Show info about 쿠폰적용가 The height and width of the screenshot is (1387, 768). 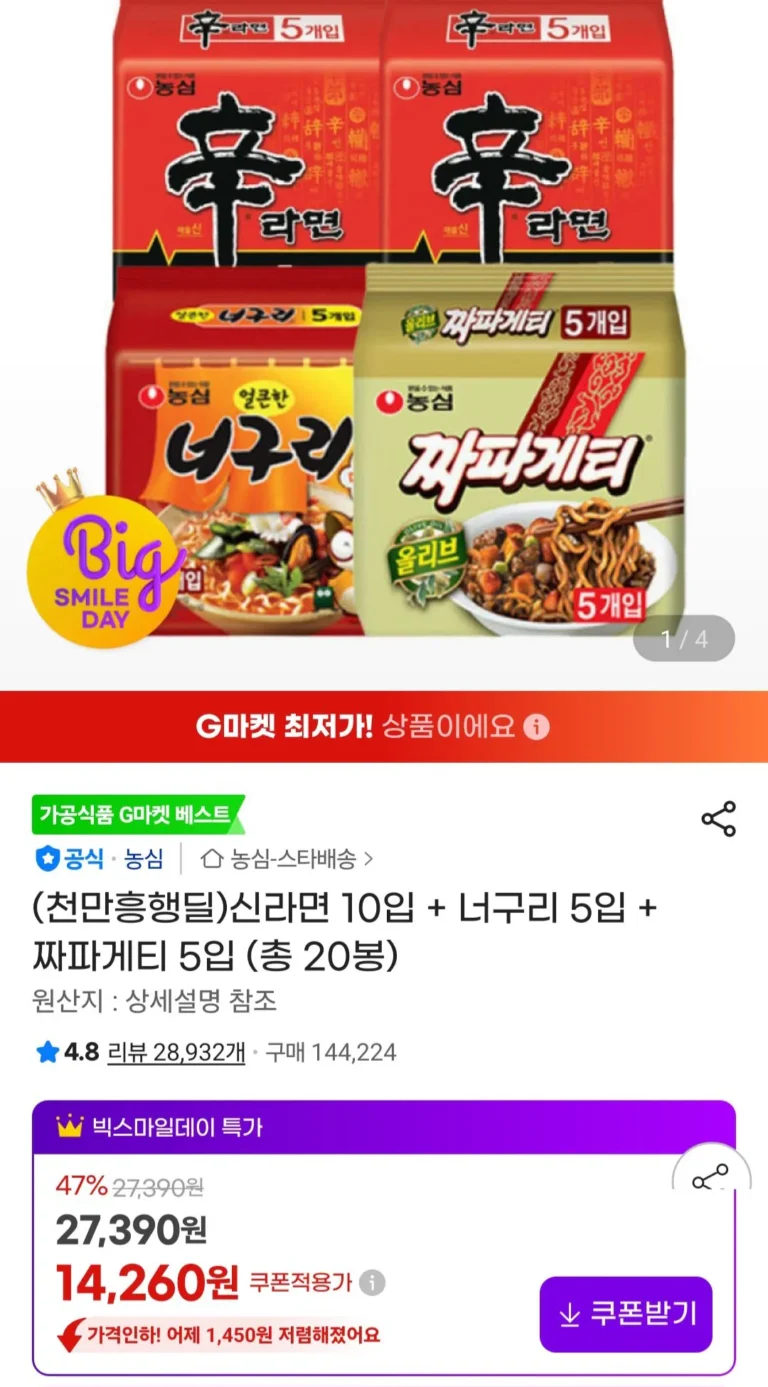(x=372, y=1283)
